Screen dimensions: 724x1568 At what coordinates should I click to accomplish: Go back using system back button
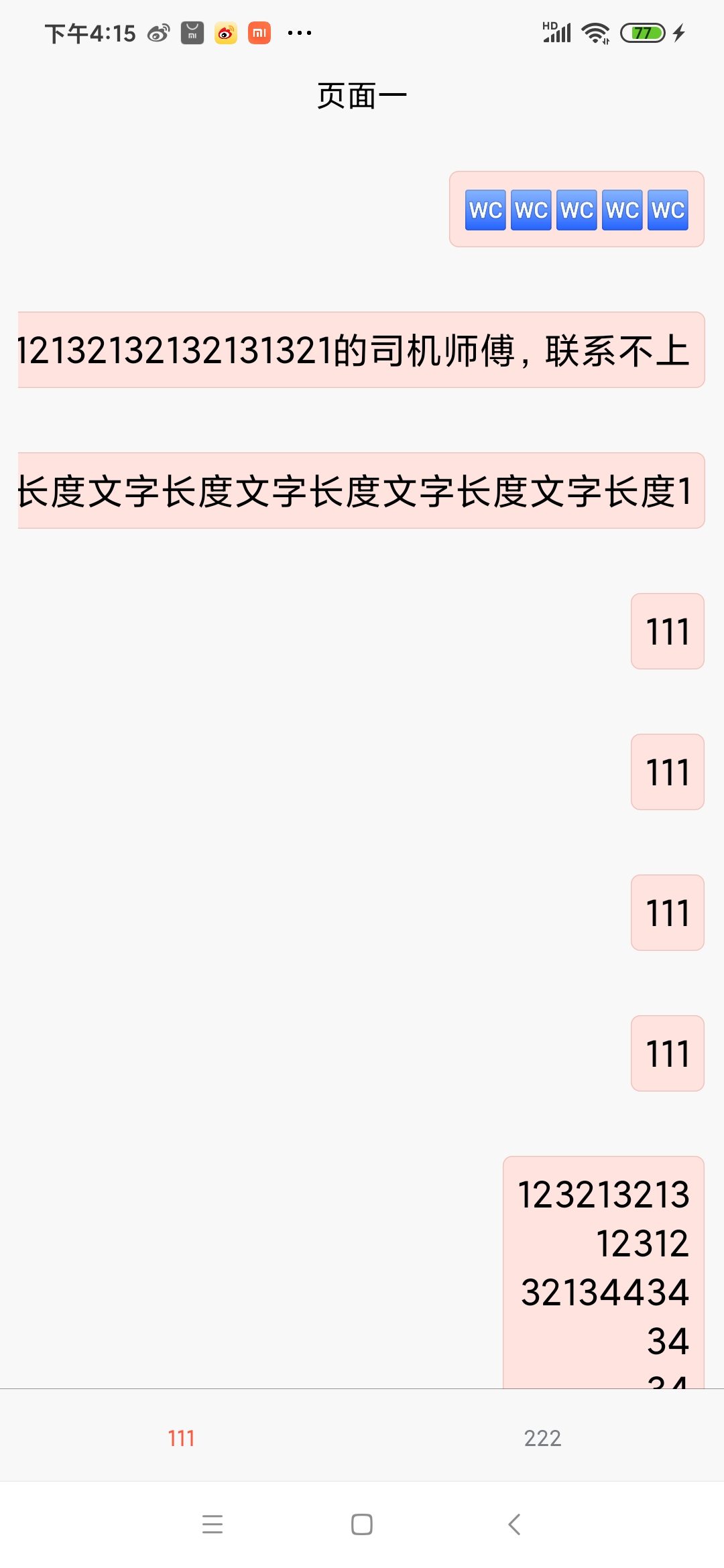(x=514, y=1524)
